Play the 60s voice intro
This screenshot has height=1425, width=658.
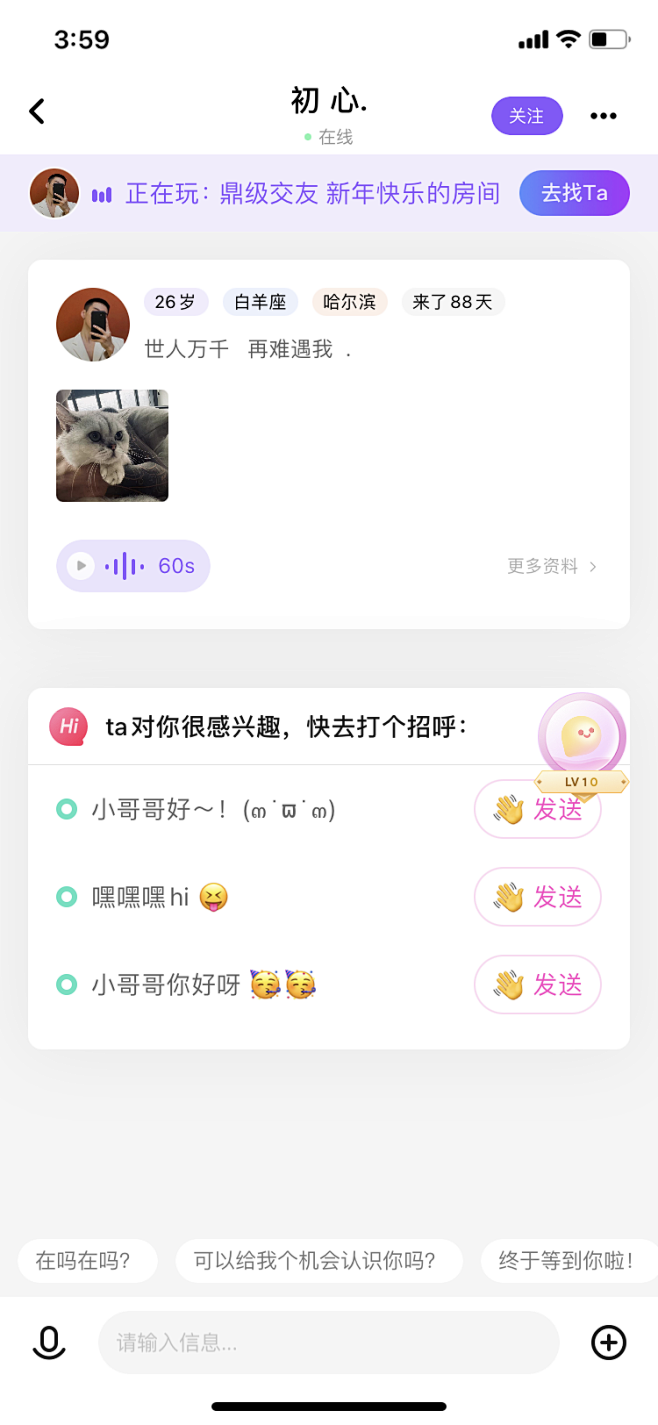point(133,566)
